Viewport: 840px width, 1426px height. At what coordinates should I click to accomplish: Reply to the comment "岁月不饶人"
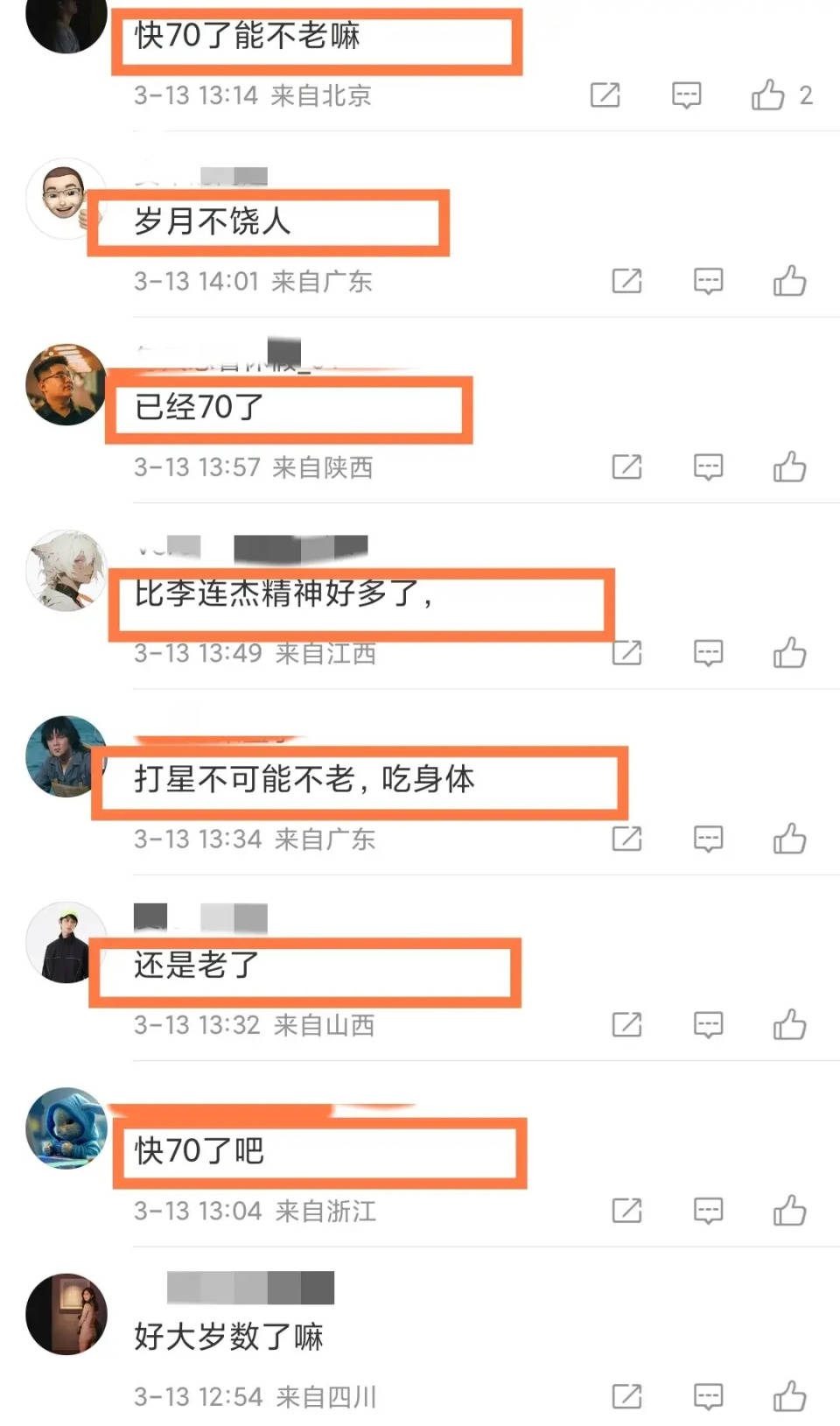pyautogui.click(x=708, y=281)
